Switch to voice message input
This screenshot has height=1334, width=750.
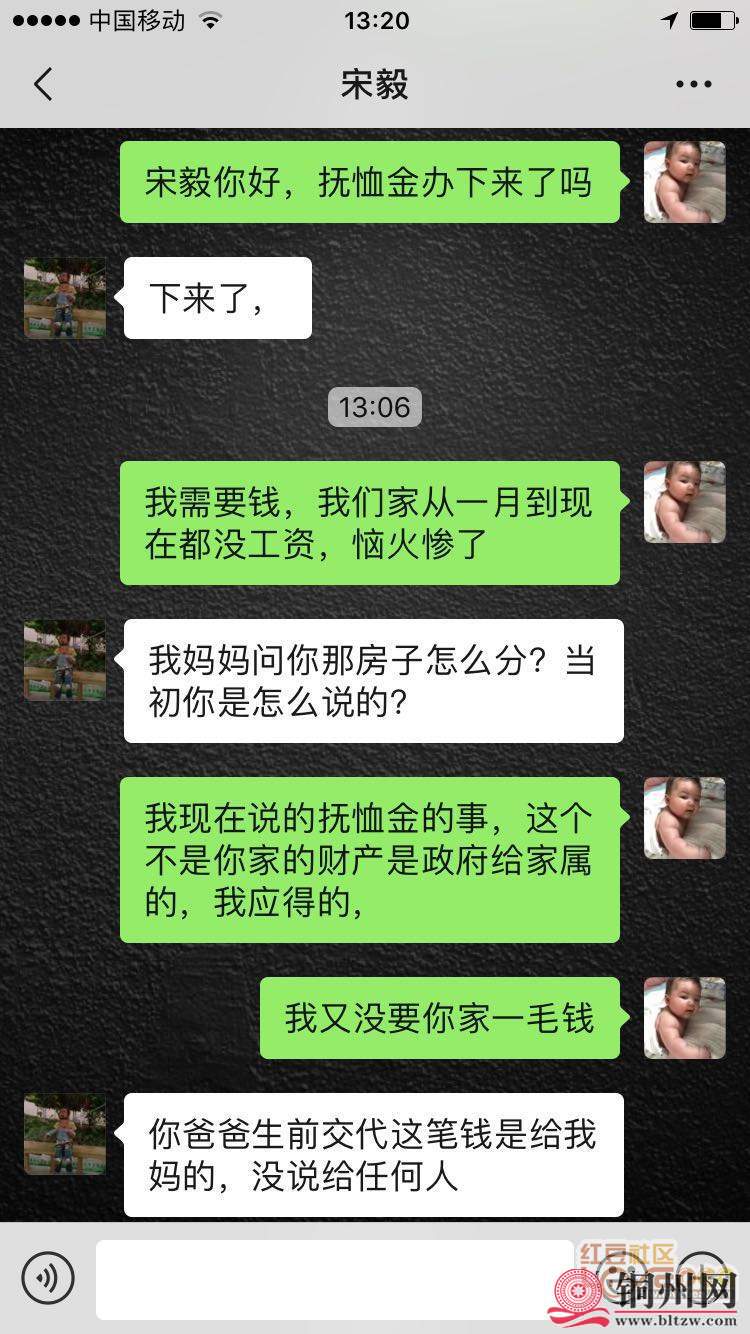coord(48,1277)
